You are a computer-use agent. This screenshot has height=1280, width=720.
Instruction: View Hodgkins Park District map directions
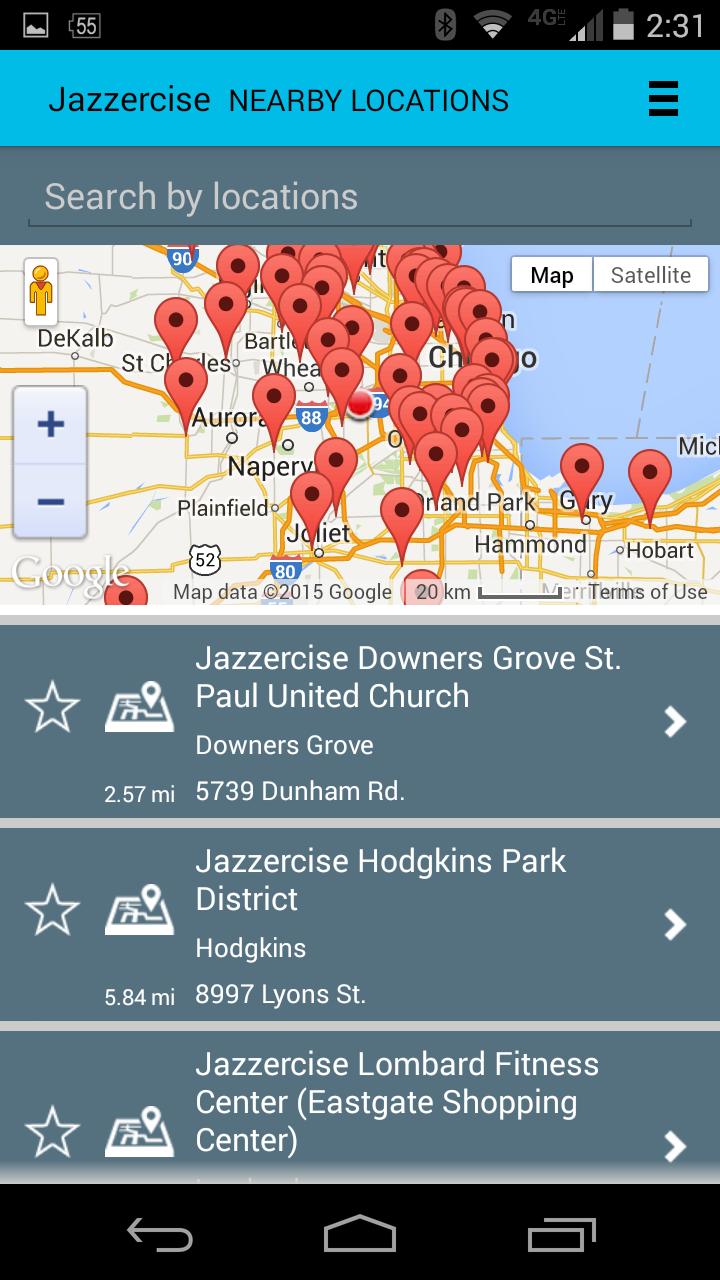[139, 911]
